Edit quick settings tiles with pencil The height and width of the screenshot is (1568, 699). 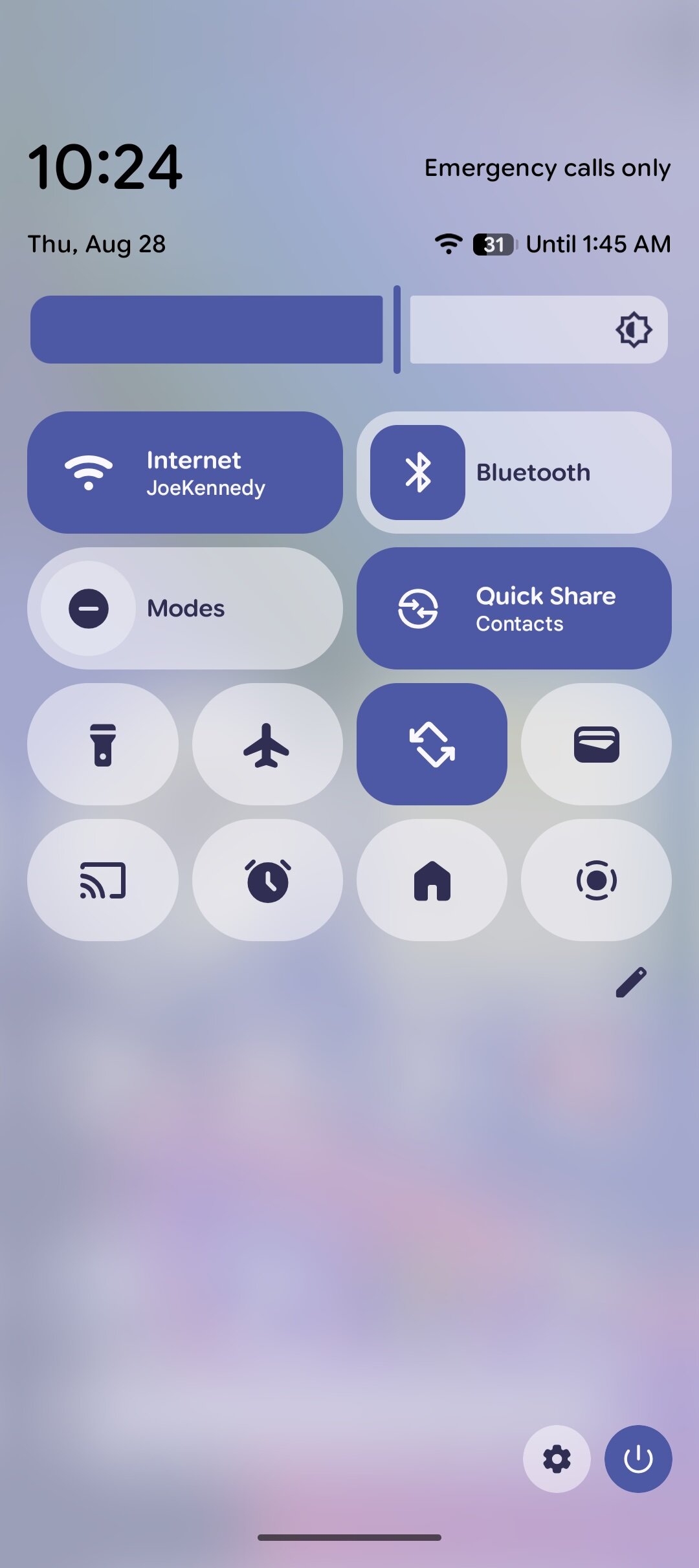point(631,982)
